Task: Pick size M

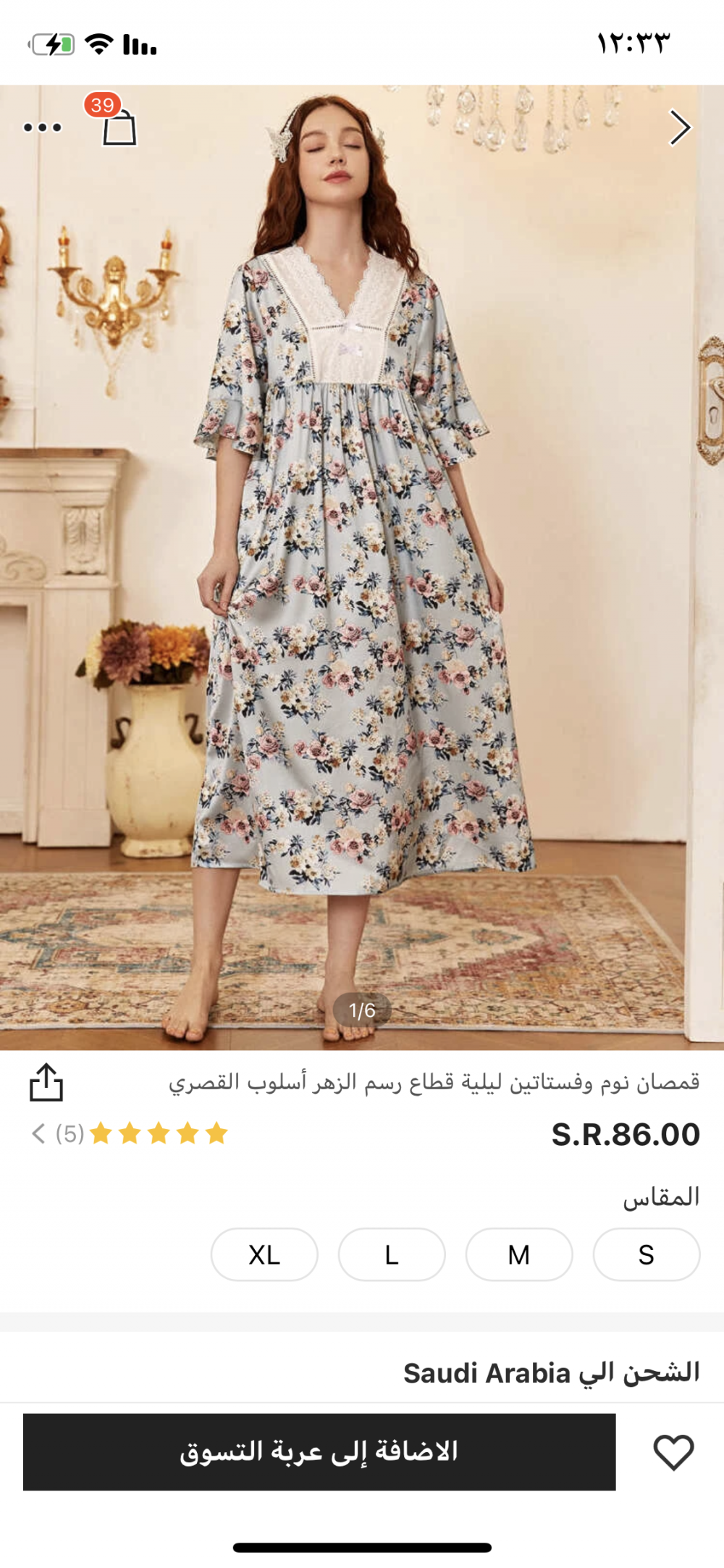Action: tap(519, 1254)
